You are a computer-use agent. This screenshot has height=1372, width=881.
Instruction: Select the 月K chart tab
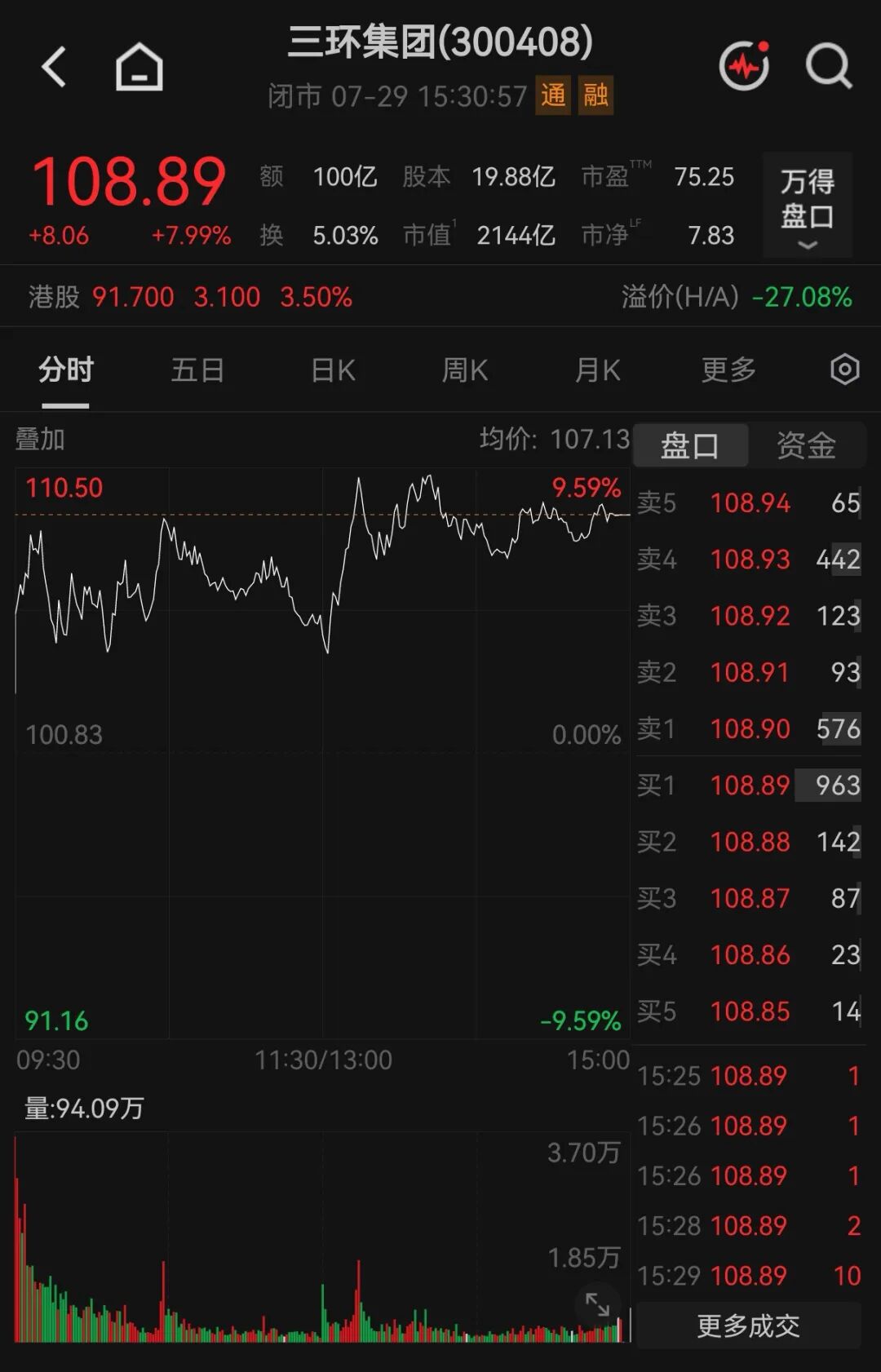point(597,370)
